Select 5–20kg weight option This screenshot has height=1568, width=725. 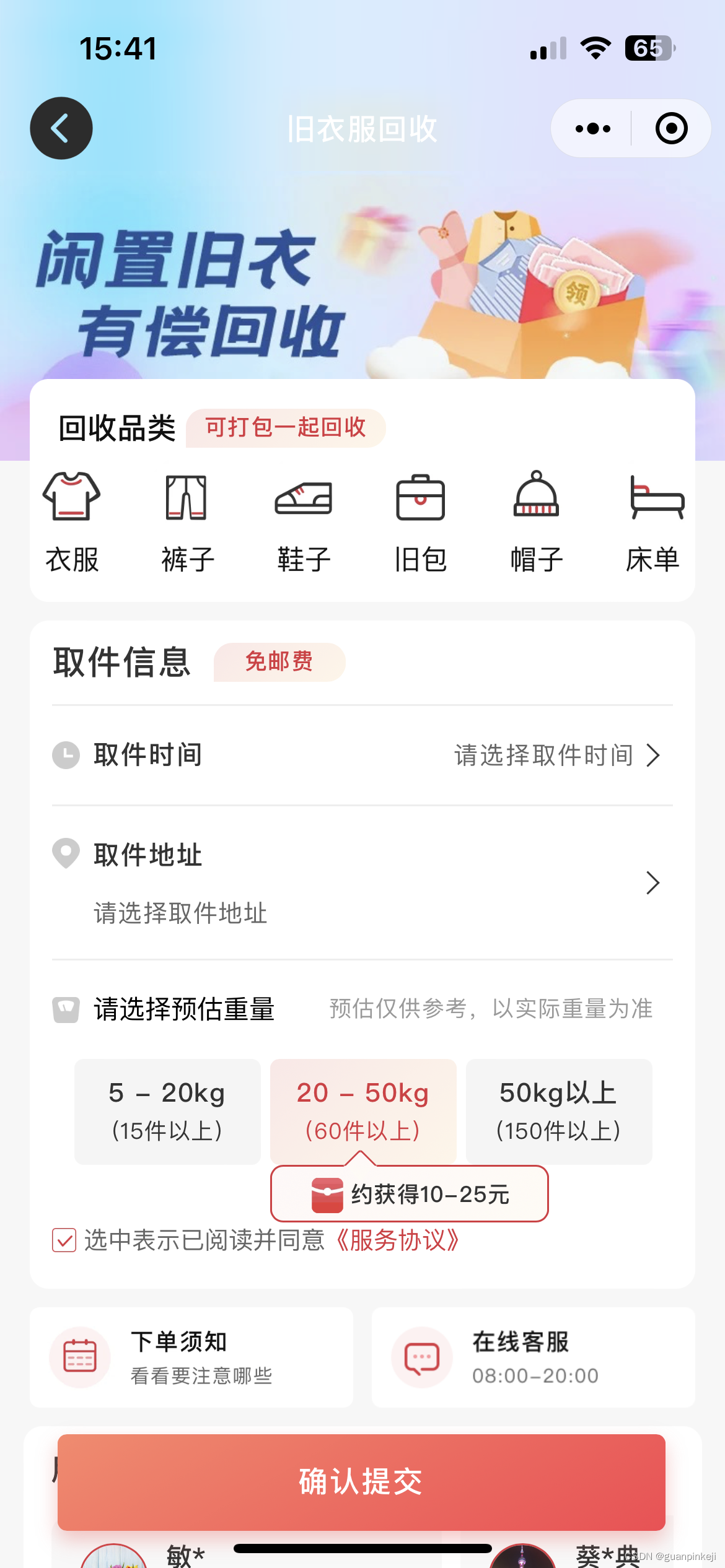pos(167,1111)
